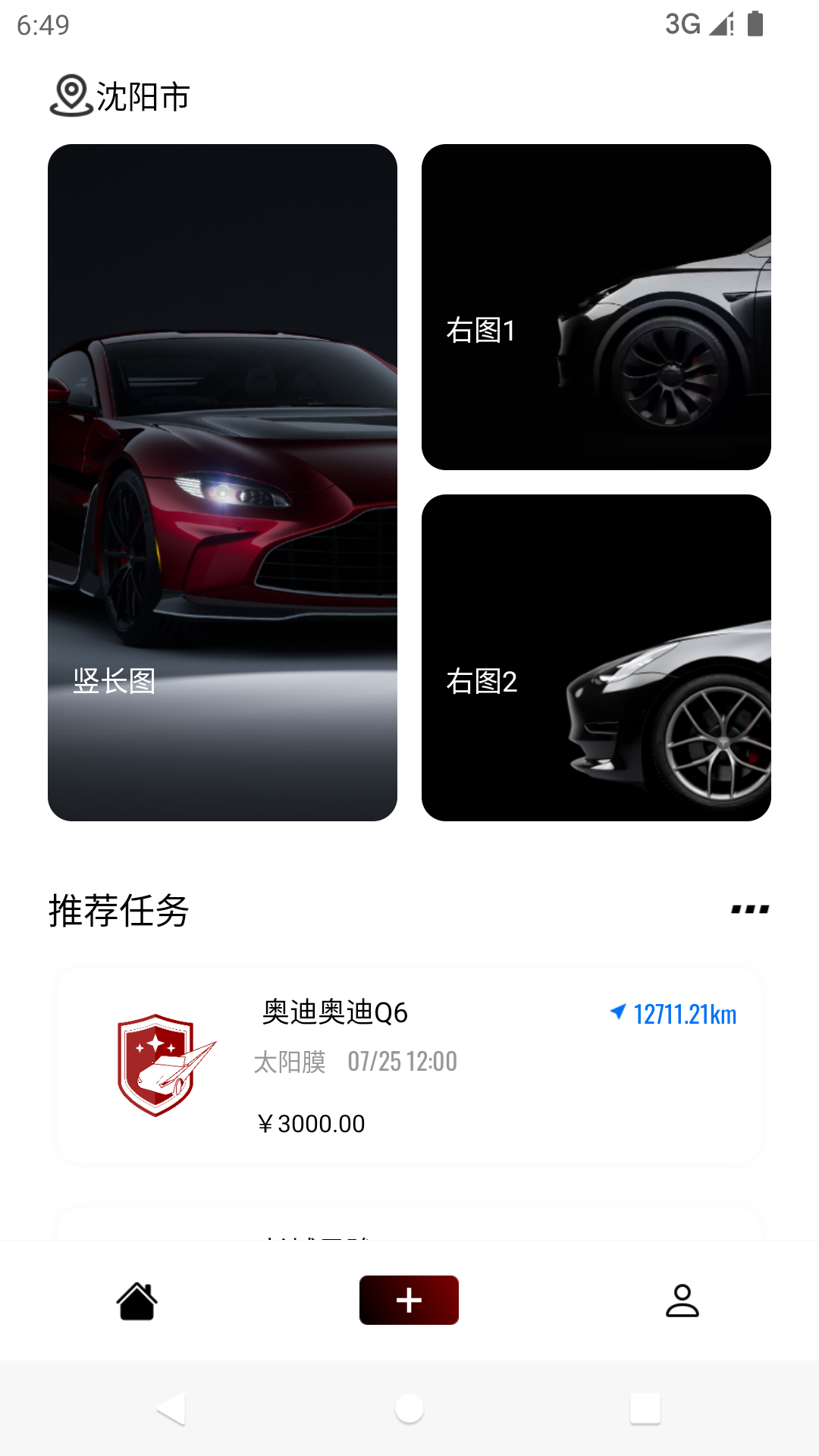
Task: Tap the 太阳膜 service label
Action: (x=290, y=1062)
